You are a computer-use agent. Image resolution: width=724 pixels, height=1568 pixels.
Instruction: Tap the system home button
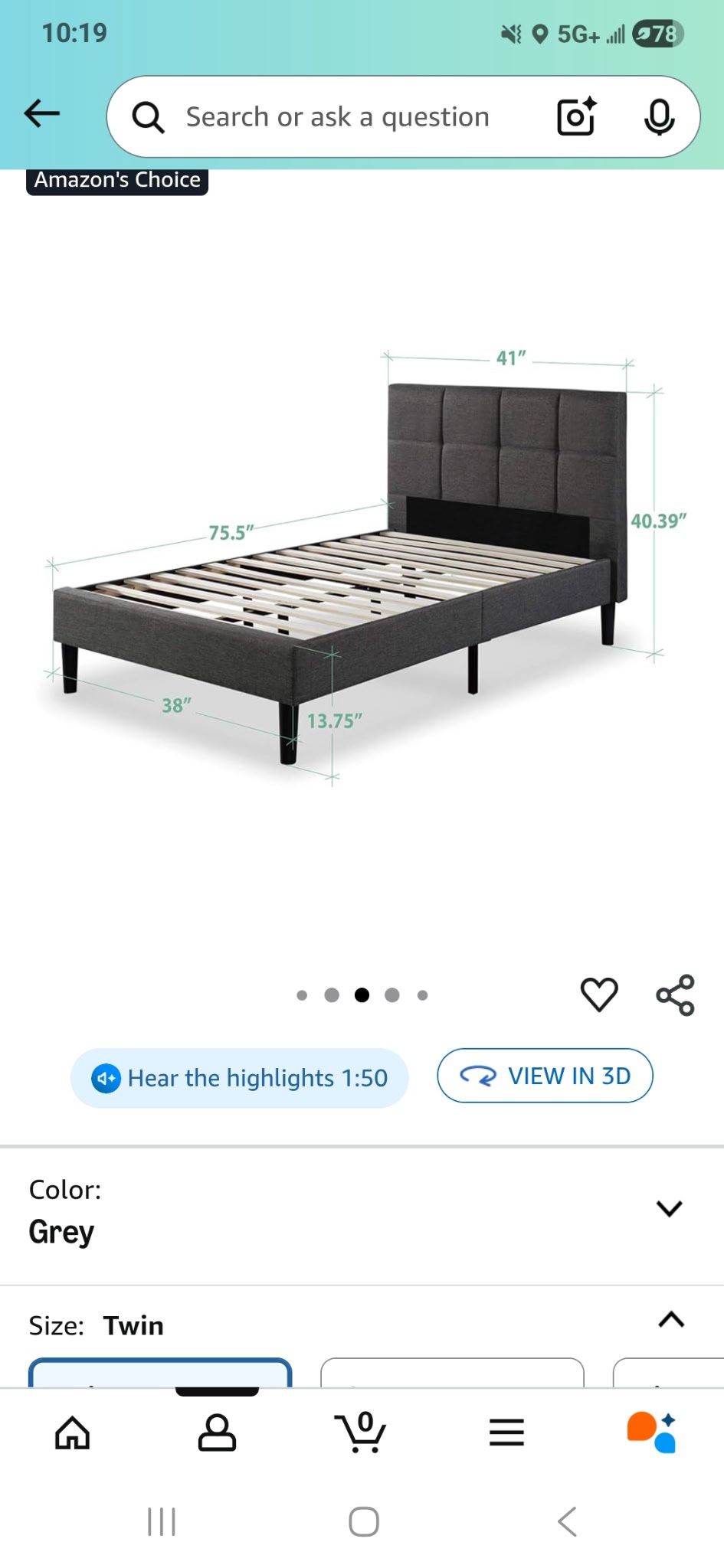coord(363,1522)
